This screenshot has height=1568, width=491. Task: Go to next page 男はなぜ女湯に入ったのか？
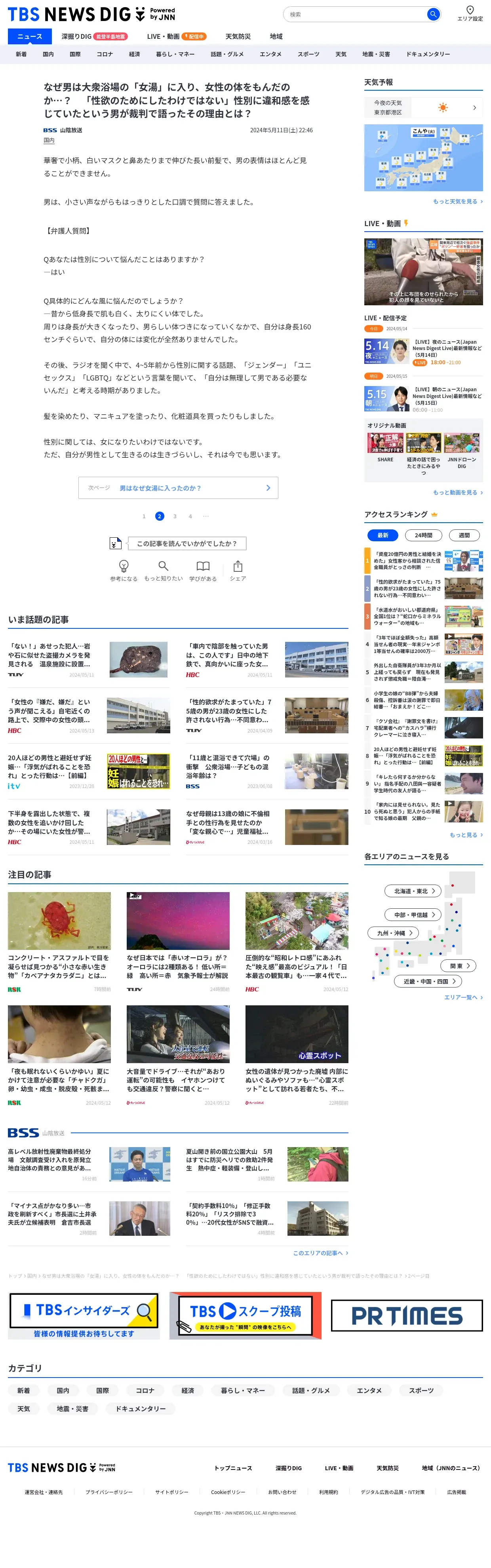coord(178,487)
